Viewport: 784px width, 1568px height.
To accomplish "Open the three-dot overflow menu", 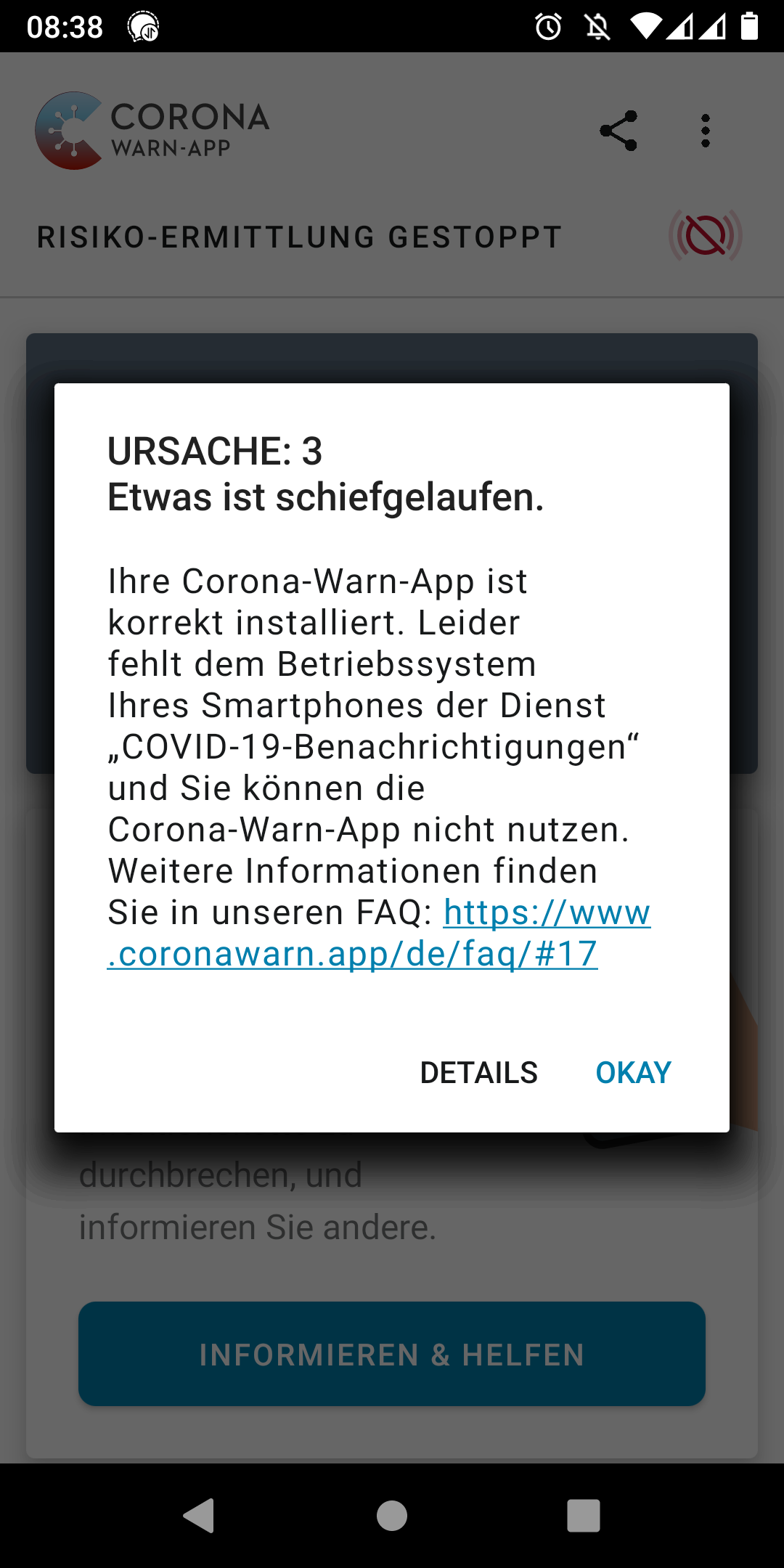I will [704, 131].
